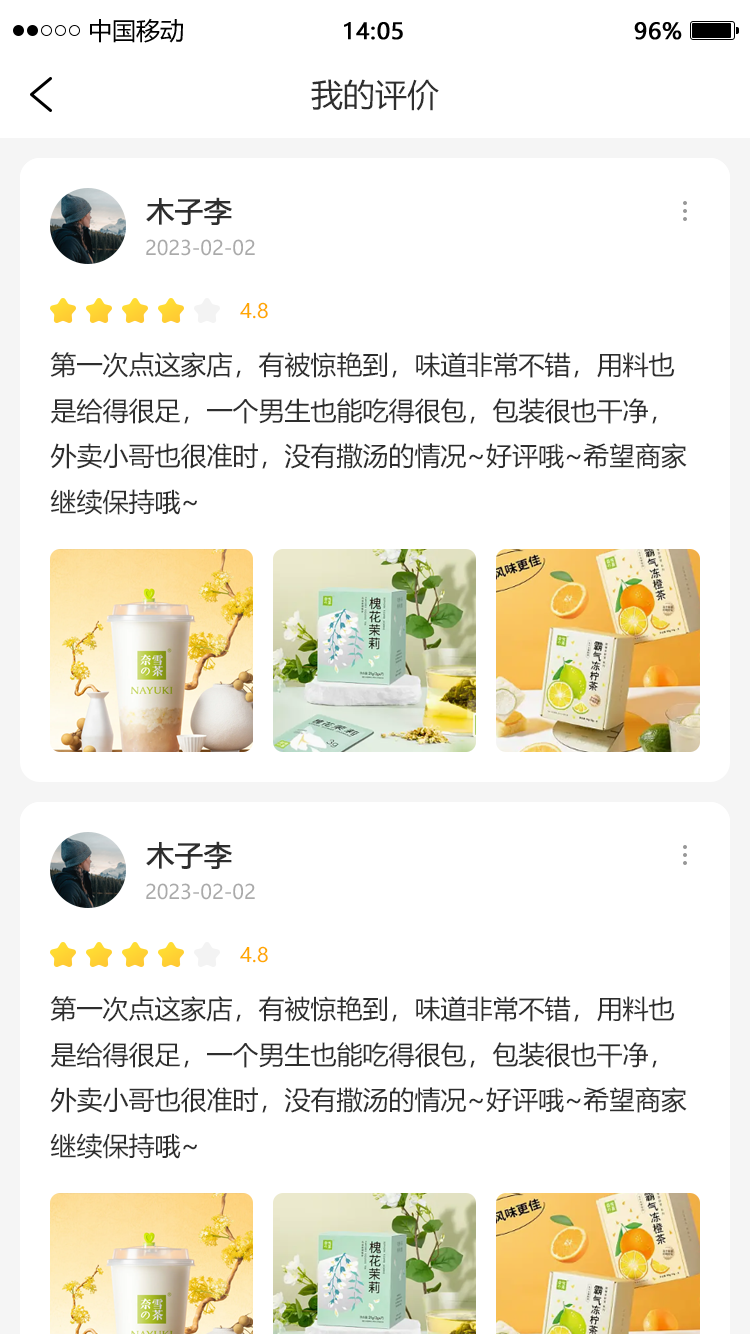Open the three-dot menu on the first review
This screenshot has width=750, height=1334.
(x=685, y=211)
